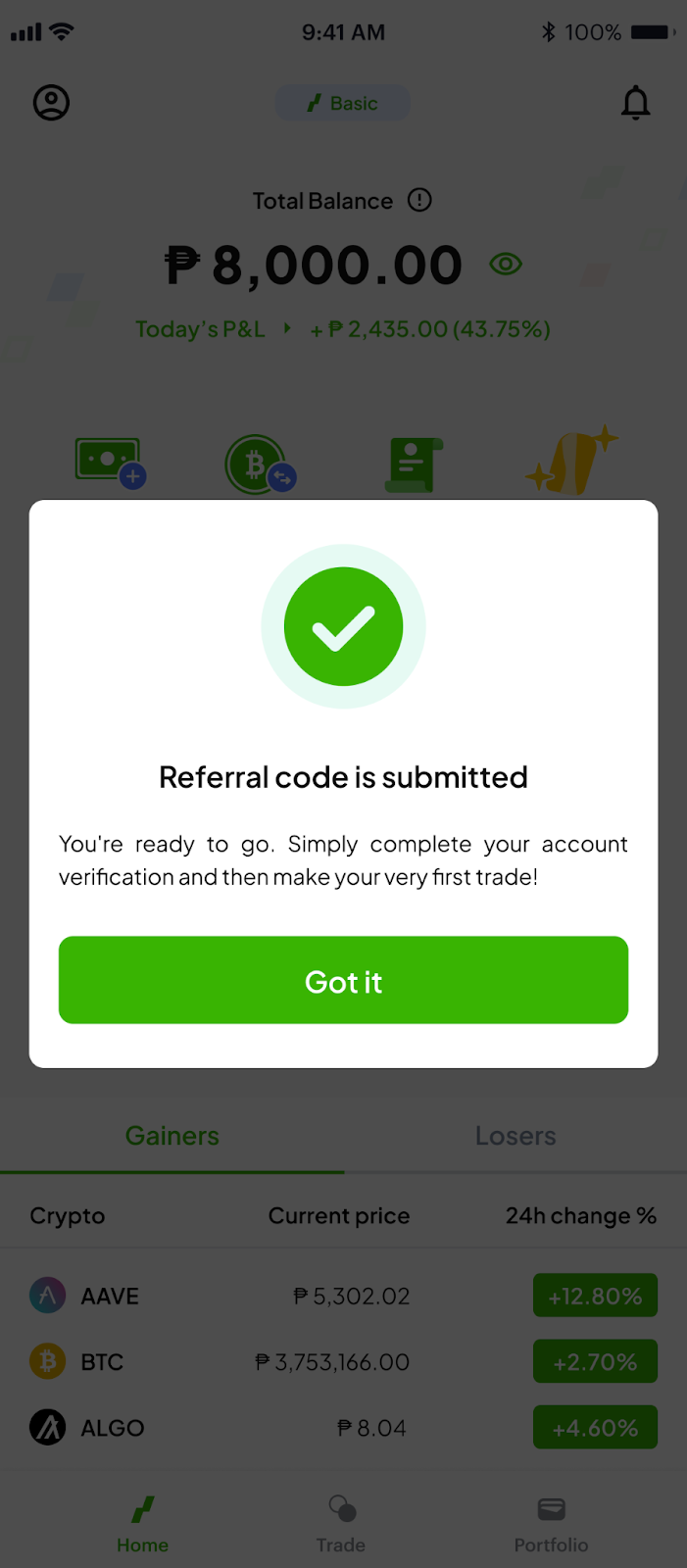Open the Portfolio tab
687x1568 pixels.
pos(551,1522)
